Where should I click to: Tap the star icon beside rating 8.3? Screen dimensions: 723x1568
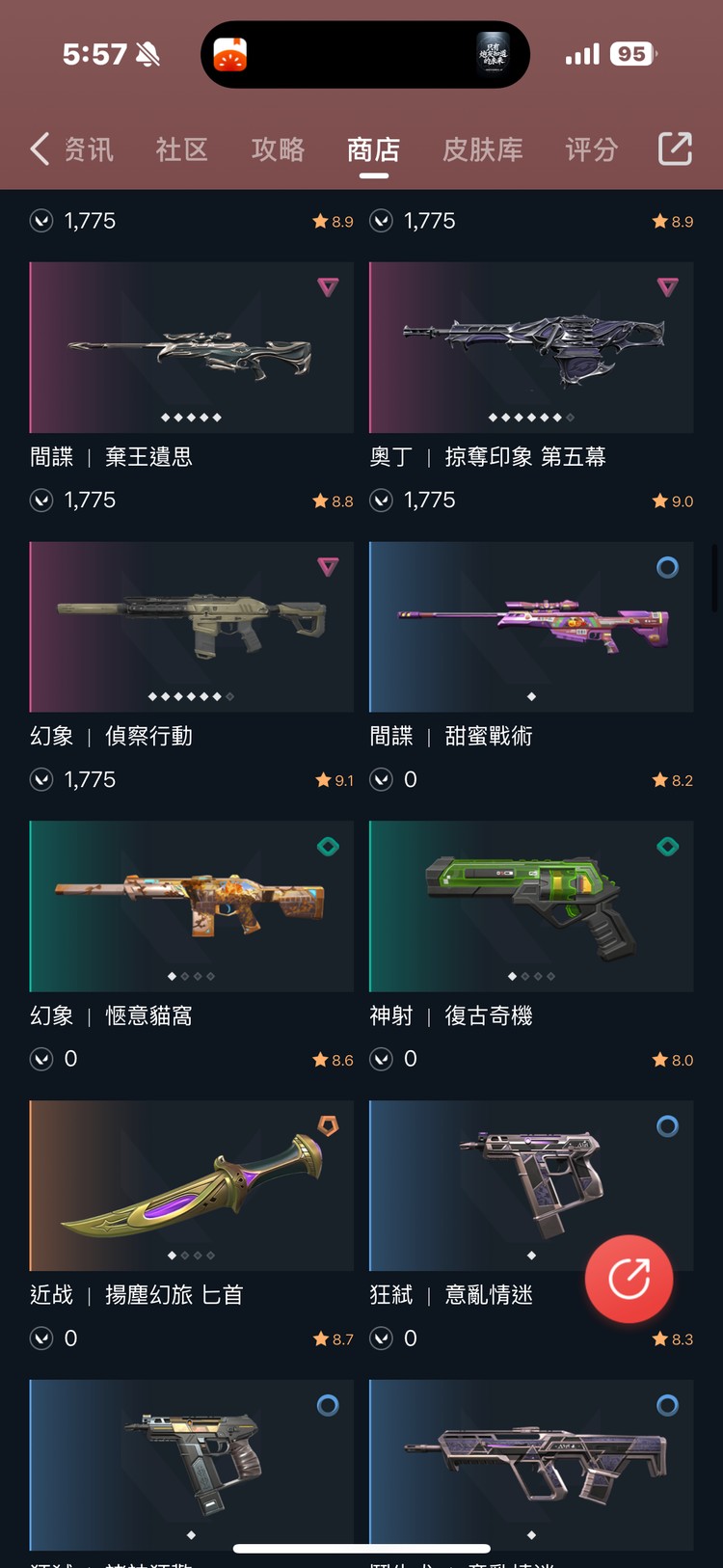[x=661, y=1338]
